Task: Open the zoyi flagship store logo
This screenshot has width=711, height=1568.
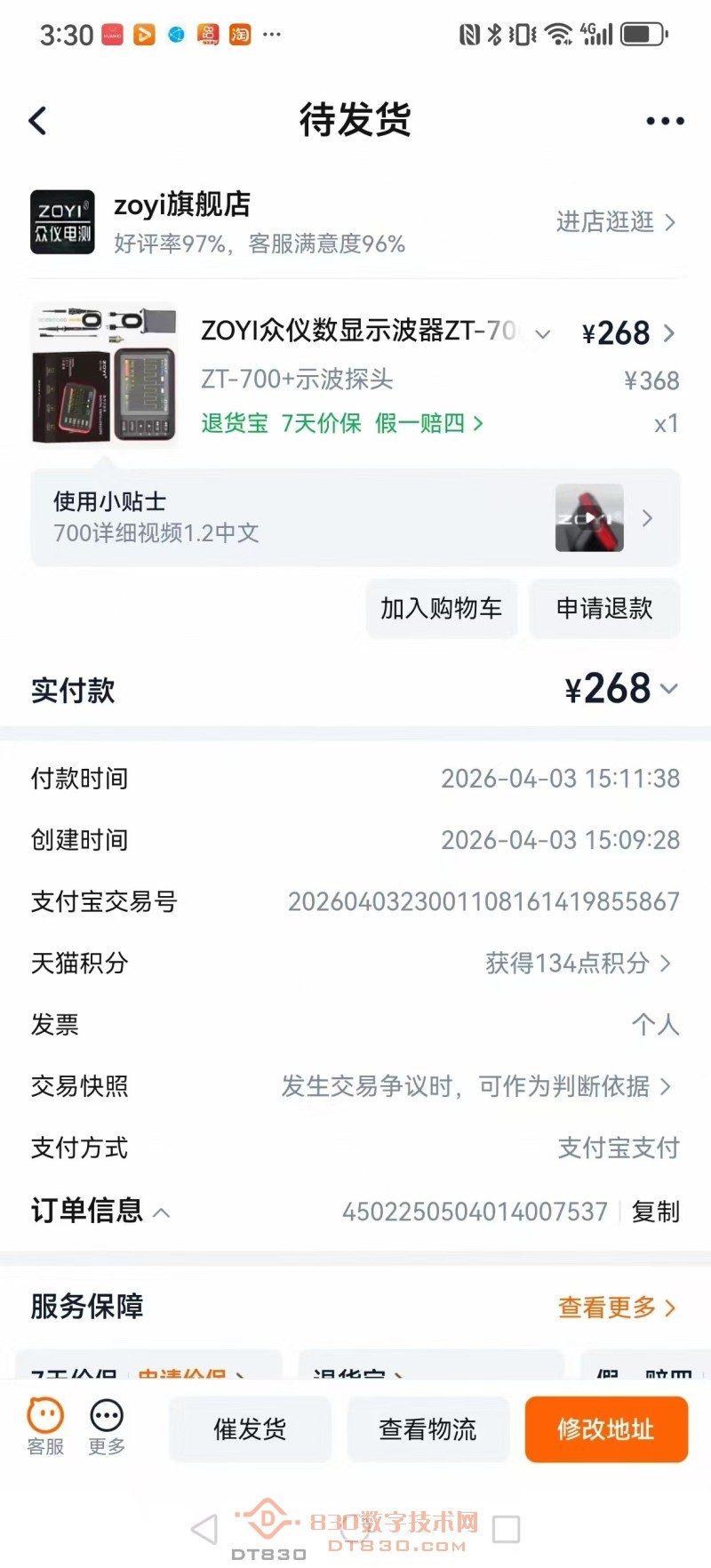Action: point(62,222)
